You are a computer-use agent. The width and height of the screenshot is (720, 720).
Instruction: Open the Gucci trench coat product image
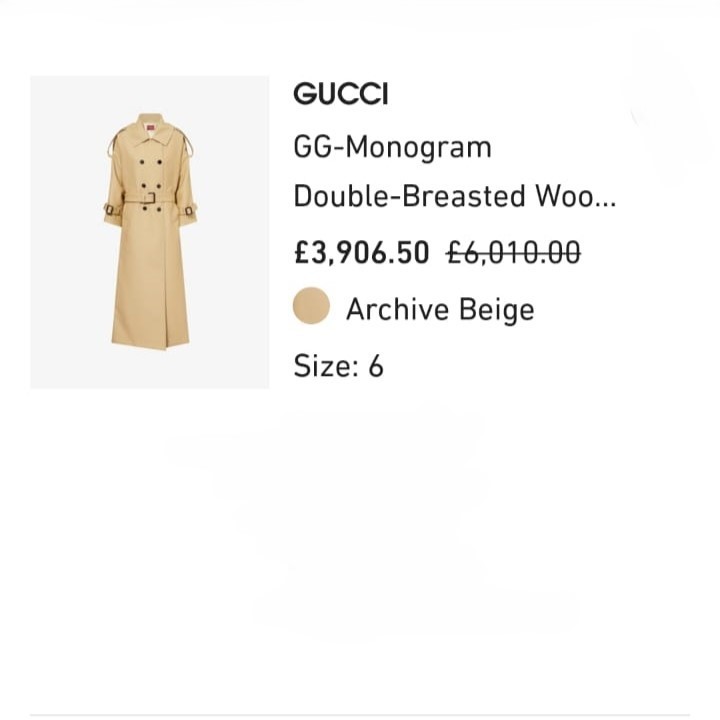[150, 232]
